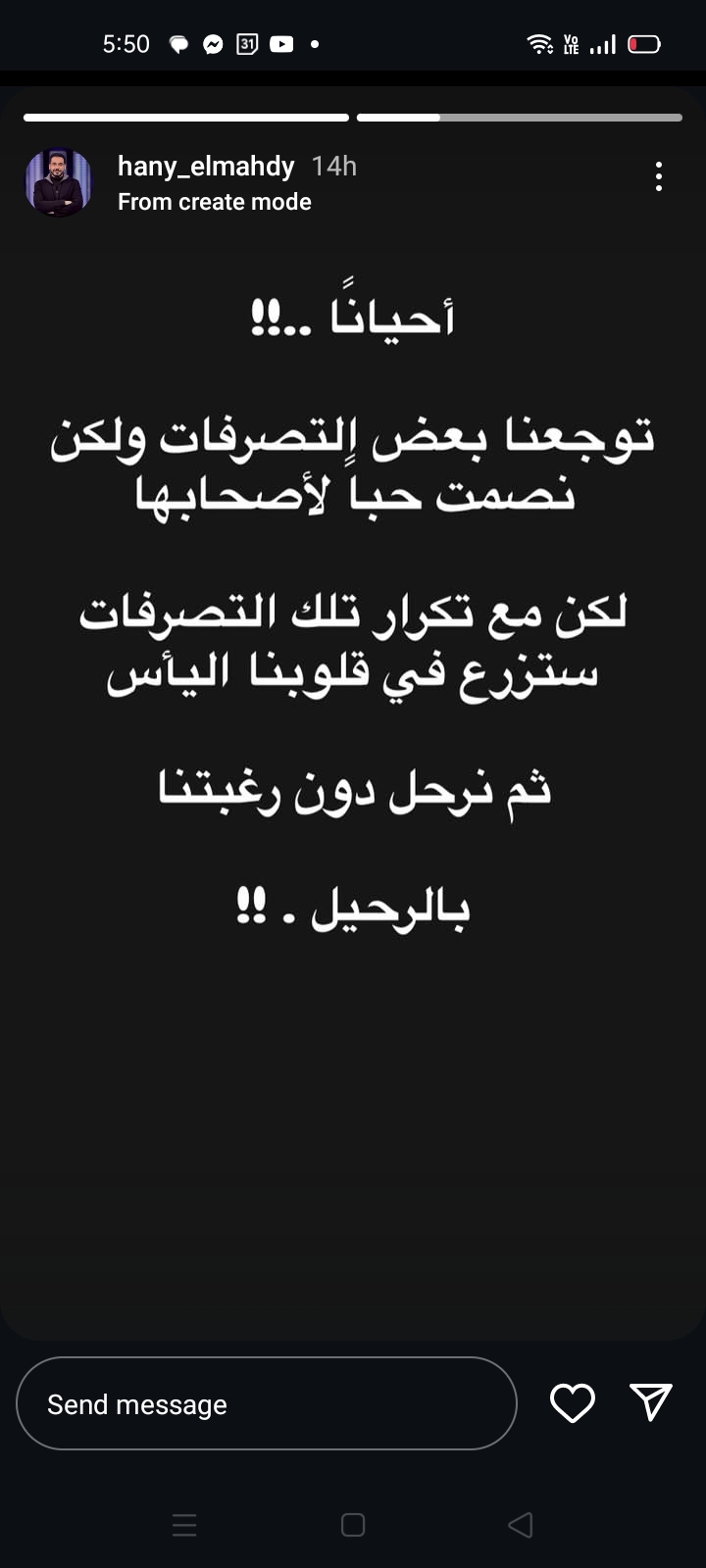Open hany_elmahdy's profile picture
The width and height of the screenshot is (706, 1568).
coord(59,182)
